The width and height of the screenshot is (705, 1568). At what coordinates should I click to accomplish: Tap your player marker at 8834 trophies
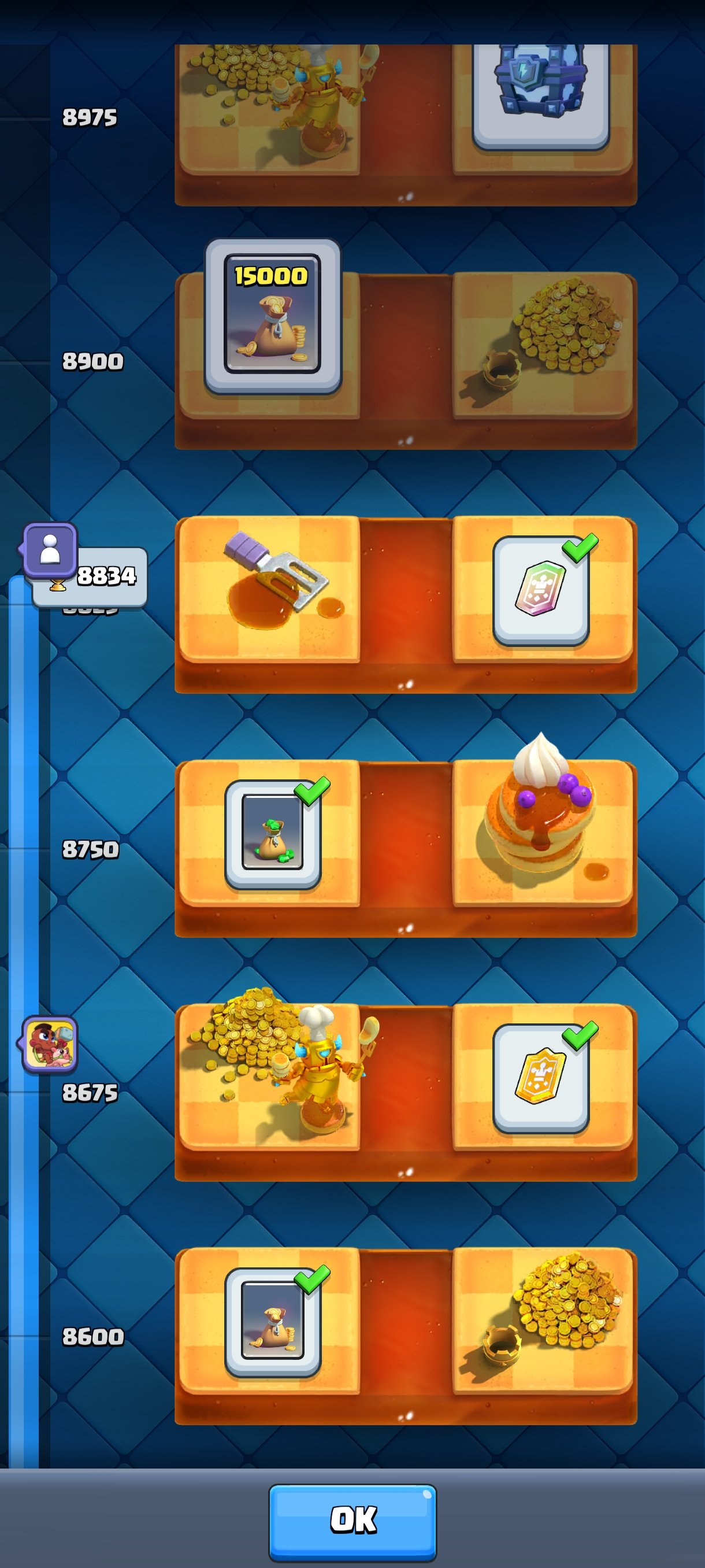pyautogui.click(x=50, y=550)
